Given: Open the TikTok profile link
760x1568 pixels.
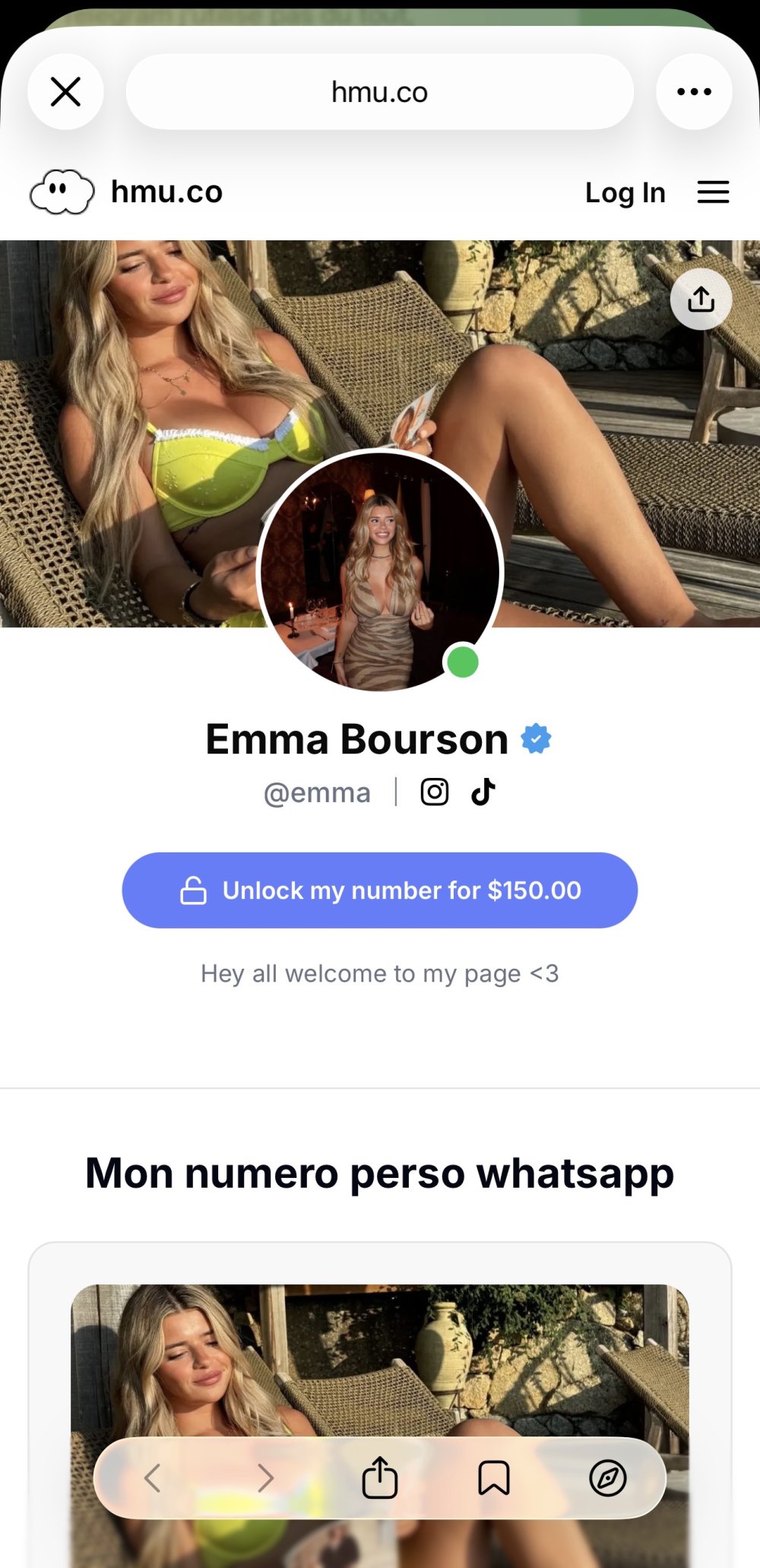Looking at the screenshot, I should click(x=483, y=792).
